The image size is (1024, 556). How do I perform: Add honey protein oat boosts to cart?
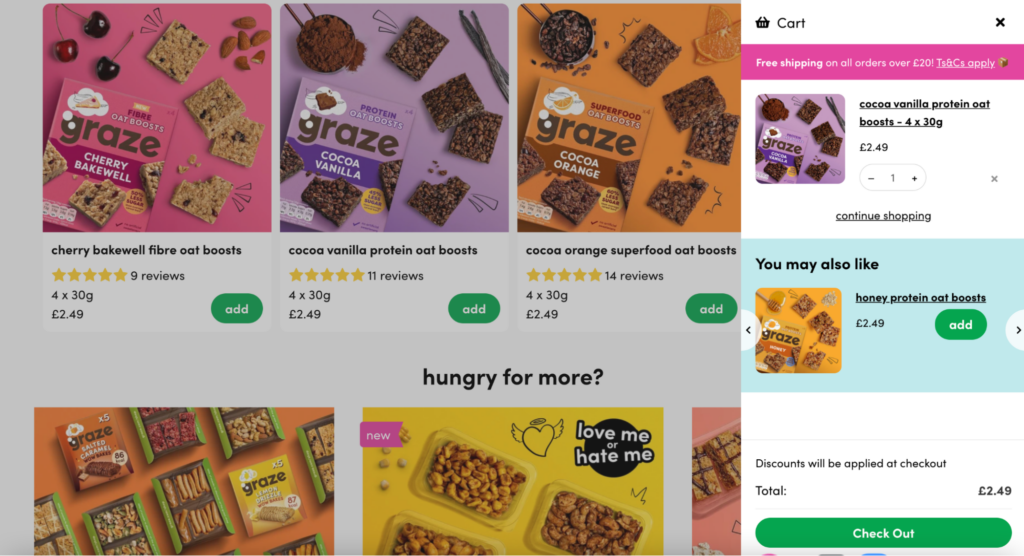click(x=960, y=324)
